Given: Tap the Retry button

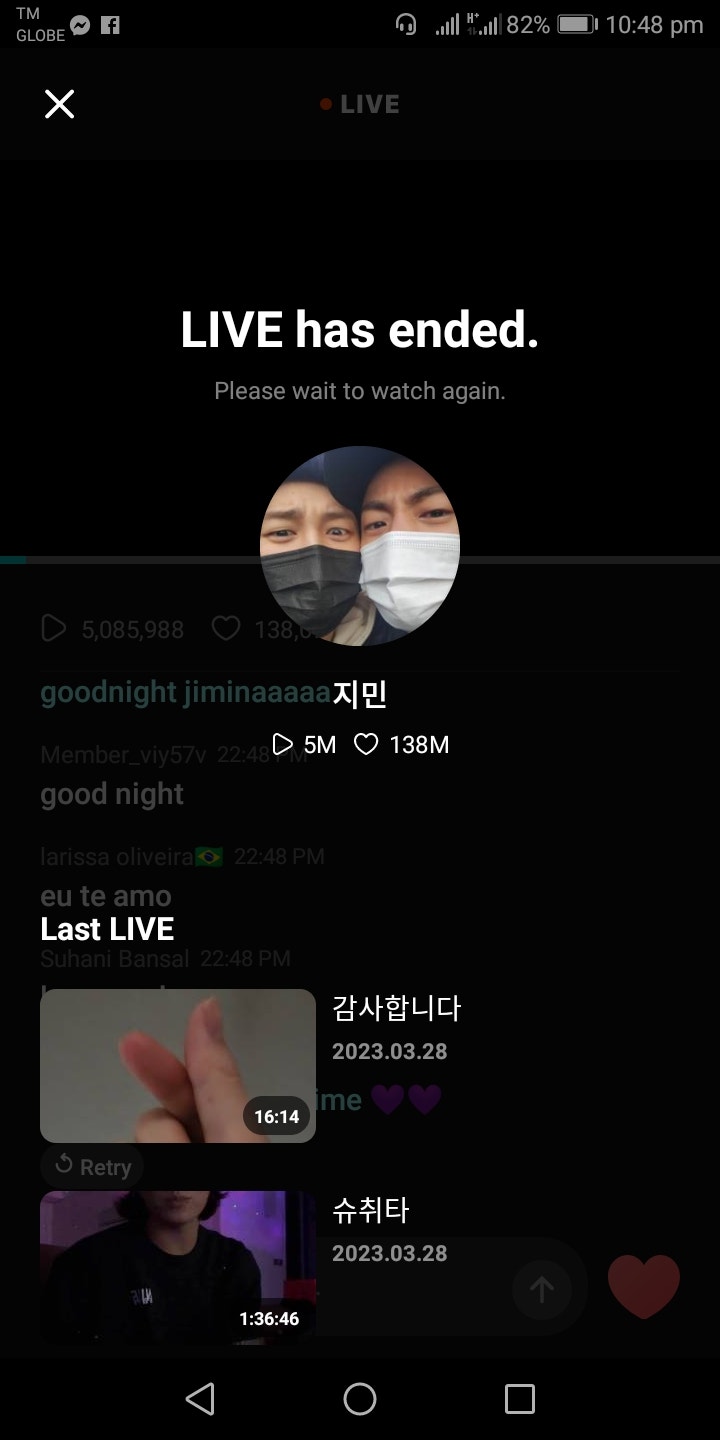Looking at the screenshot, I should click(92, 1166).
